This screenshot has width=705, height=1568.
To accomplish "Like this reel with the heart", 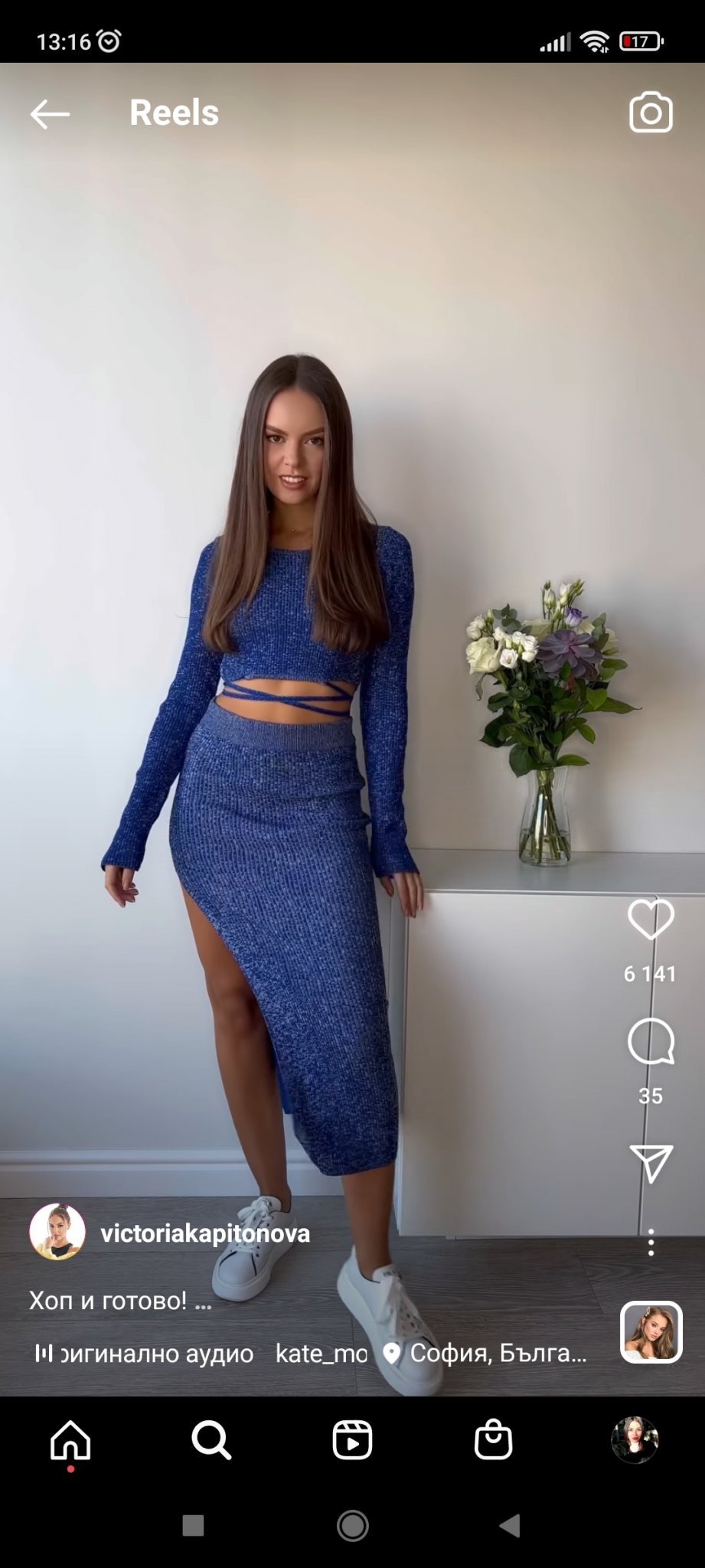I will tap(651, 920).
